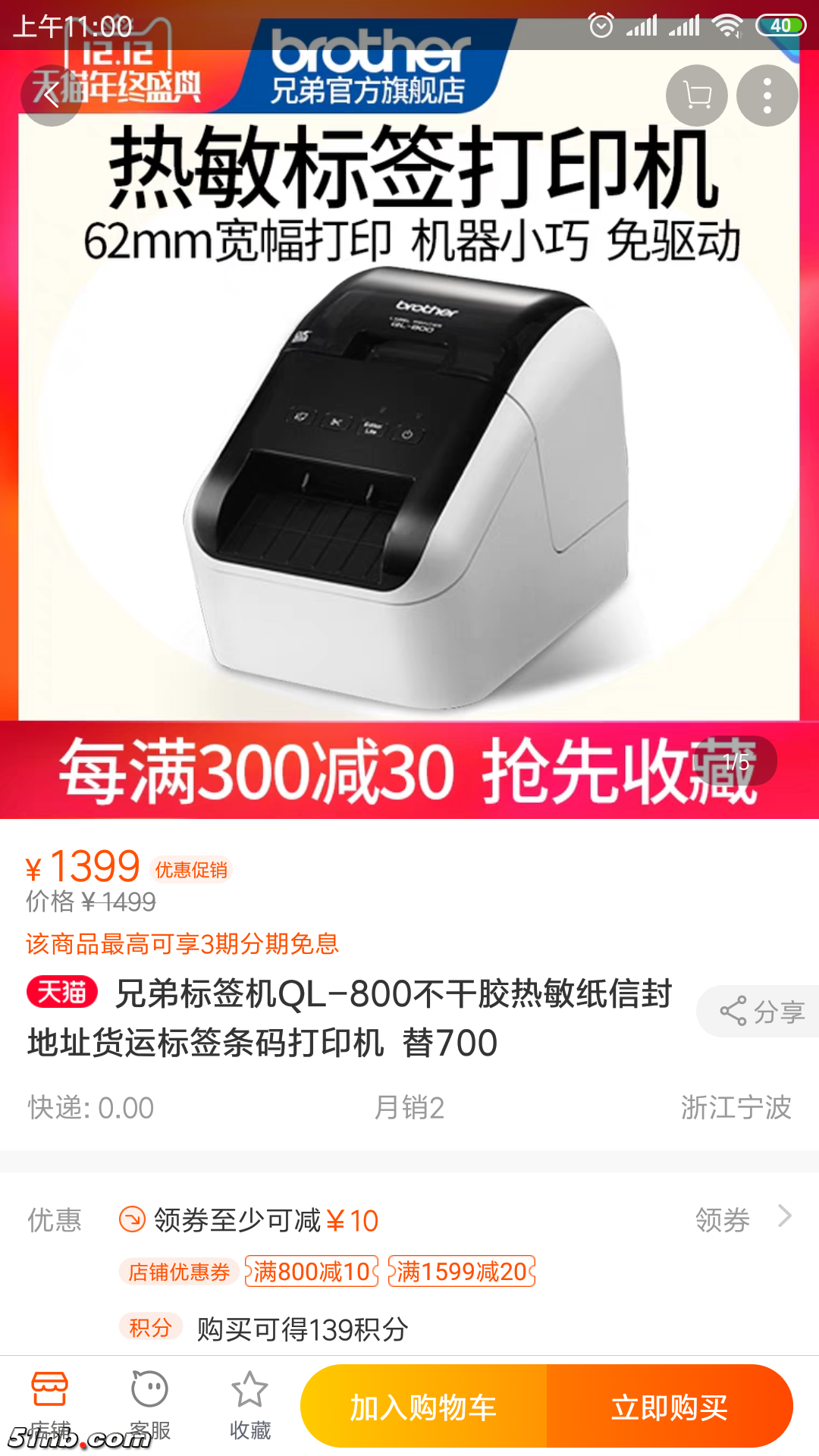Image resolution: width=819 pixels, height=1456 pixels.
Task: Select the 满1599减20 coupon
Action: click(x=462, y=1271)
